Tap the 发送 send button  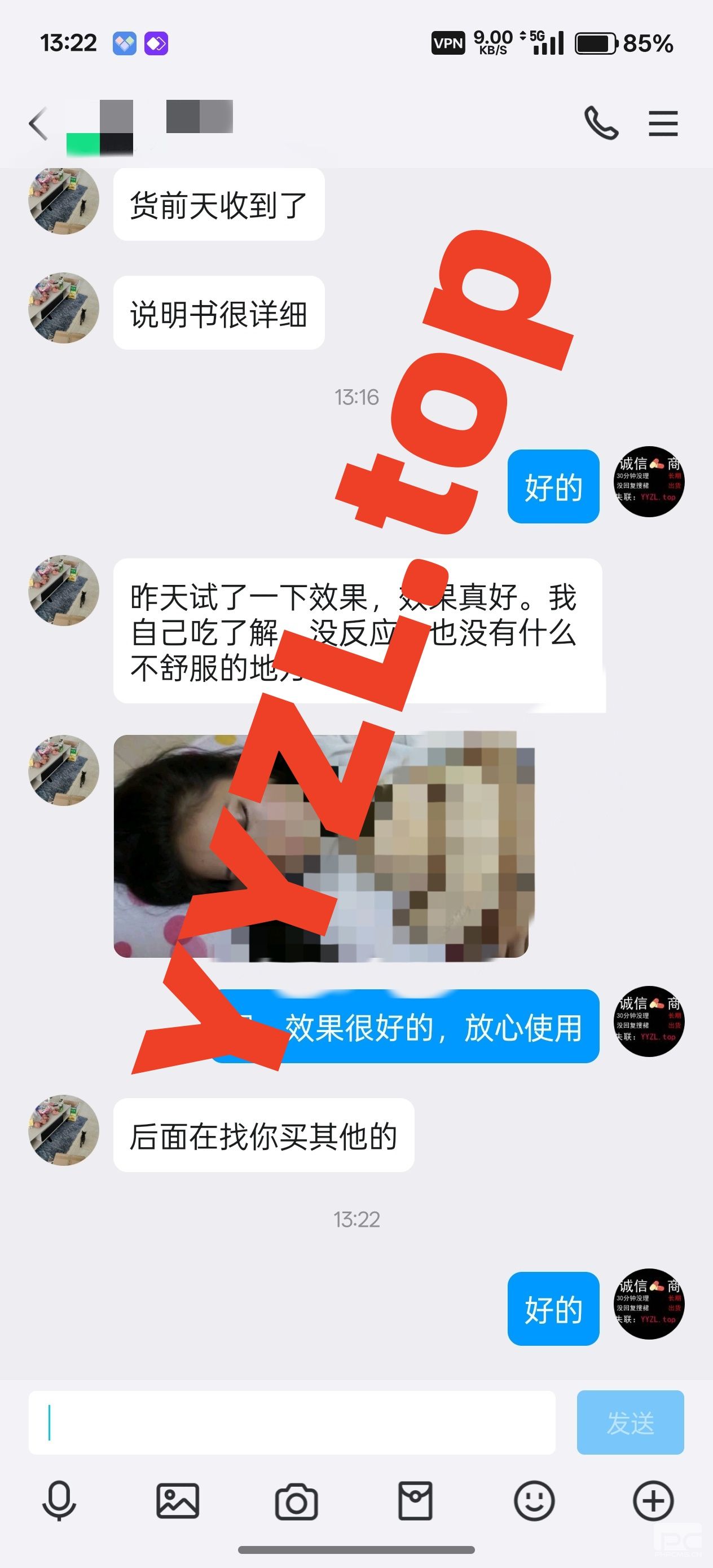630,1423
